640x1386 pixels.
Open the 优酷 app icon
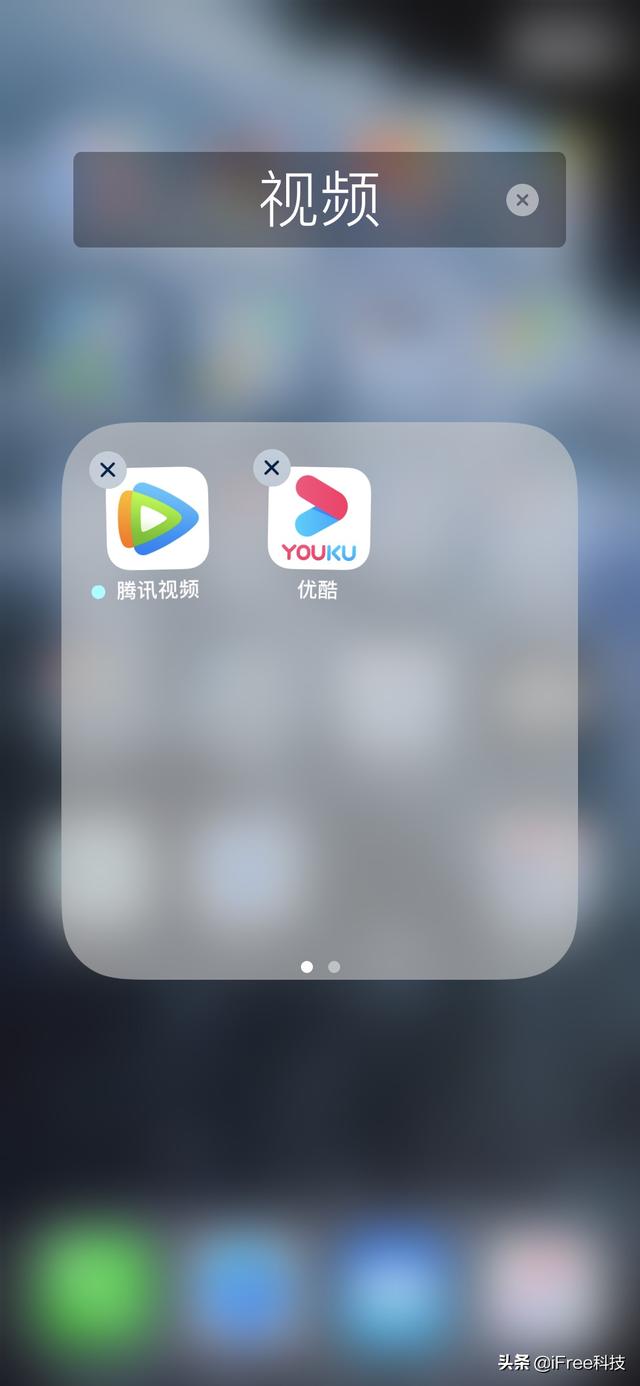(x=319, y=519)
